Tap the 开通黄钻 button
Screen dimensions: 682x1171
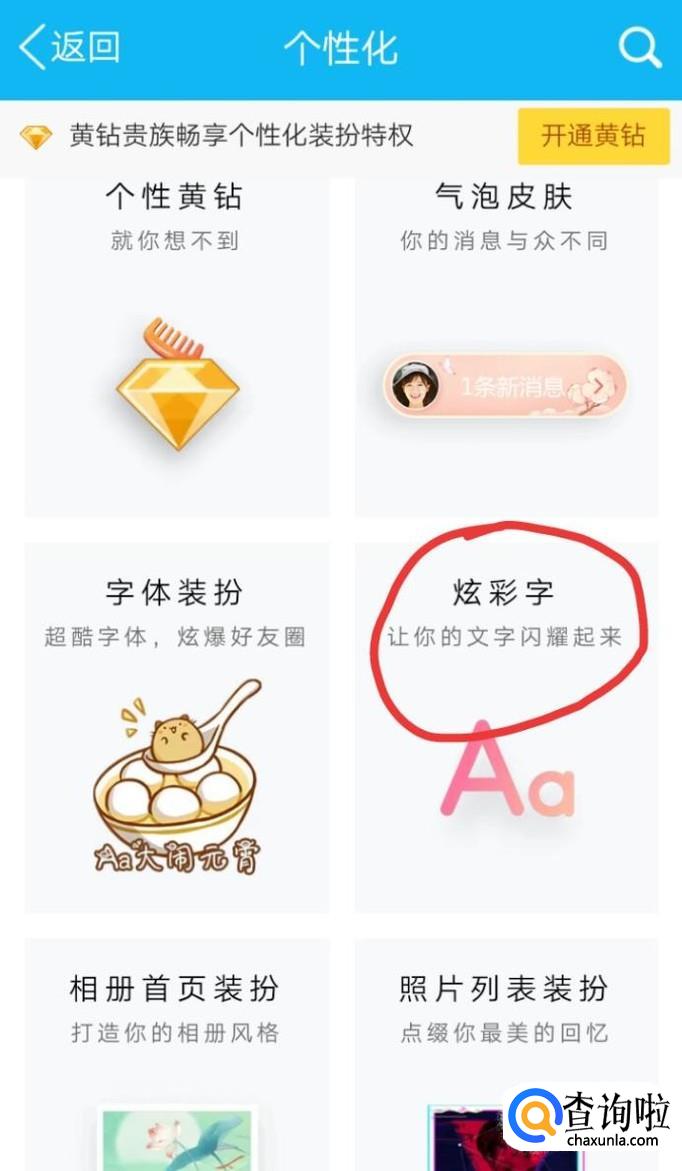point(593,136)
